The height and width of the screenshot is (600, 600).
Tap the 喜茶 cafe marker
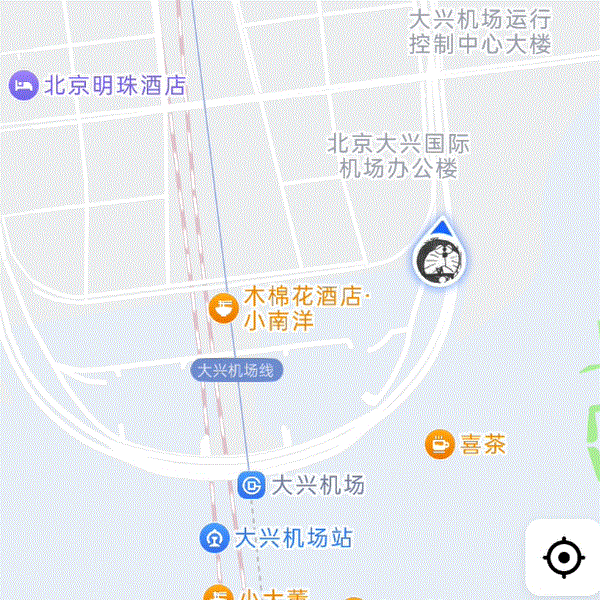(x=438, y=444)
